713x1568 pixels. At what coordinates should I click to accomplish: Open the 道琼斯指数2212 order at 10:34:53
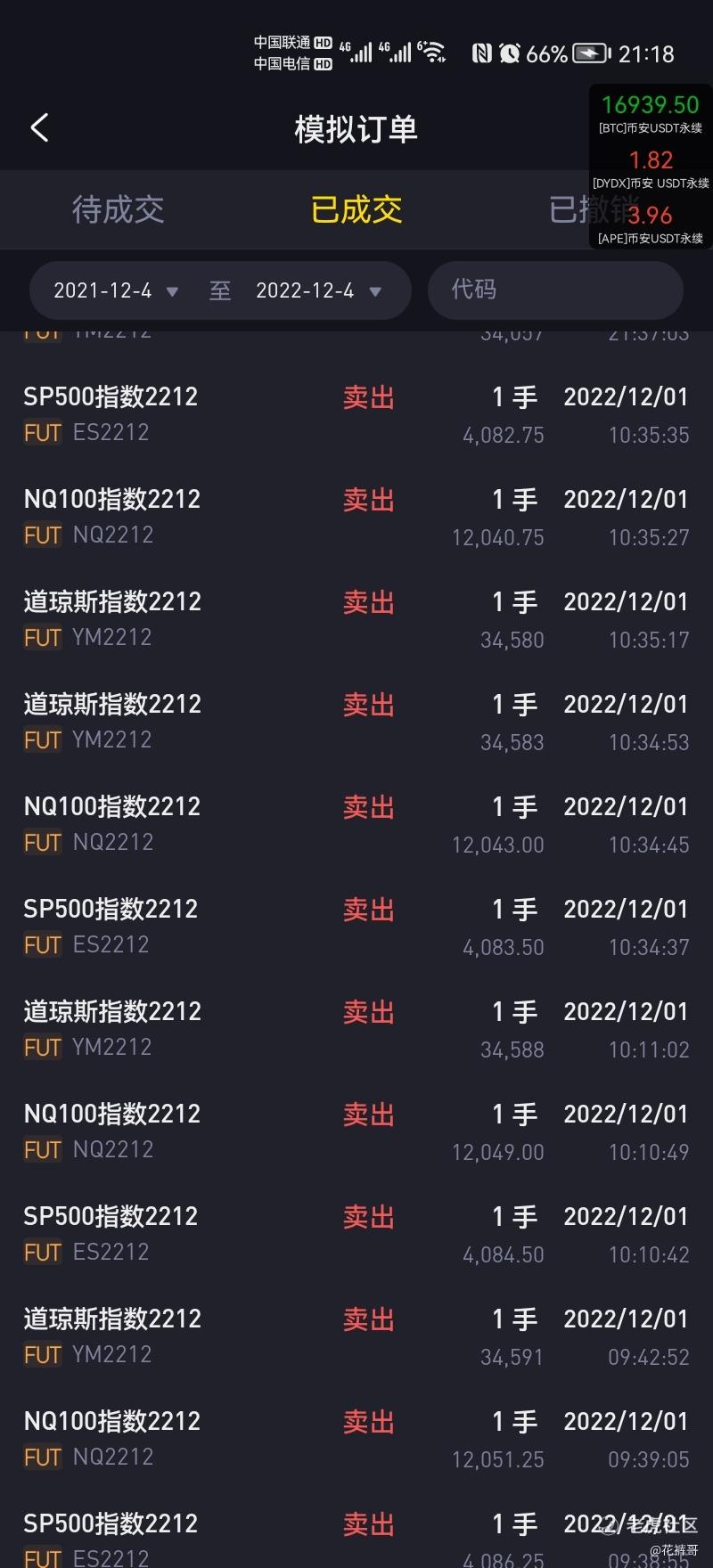(356, 722)
